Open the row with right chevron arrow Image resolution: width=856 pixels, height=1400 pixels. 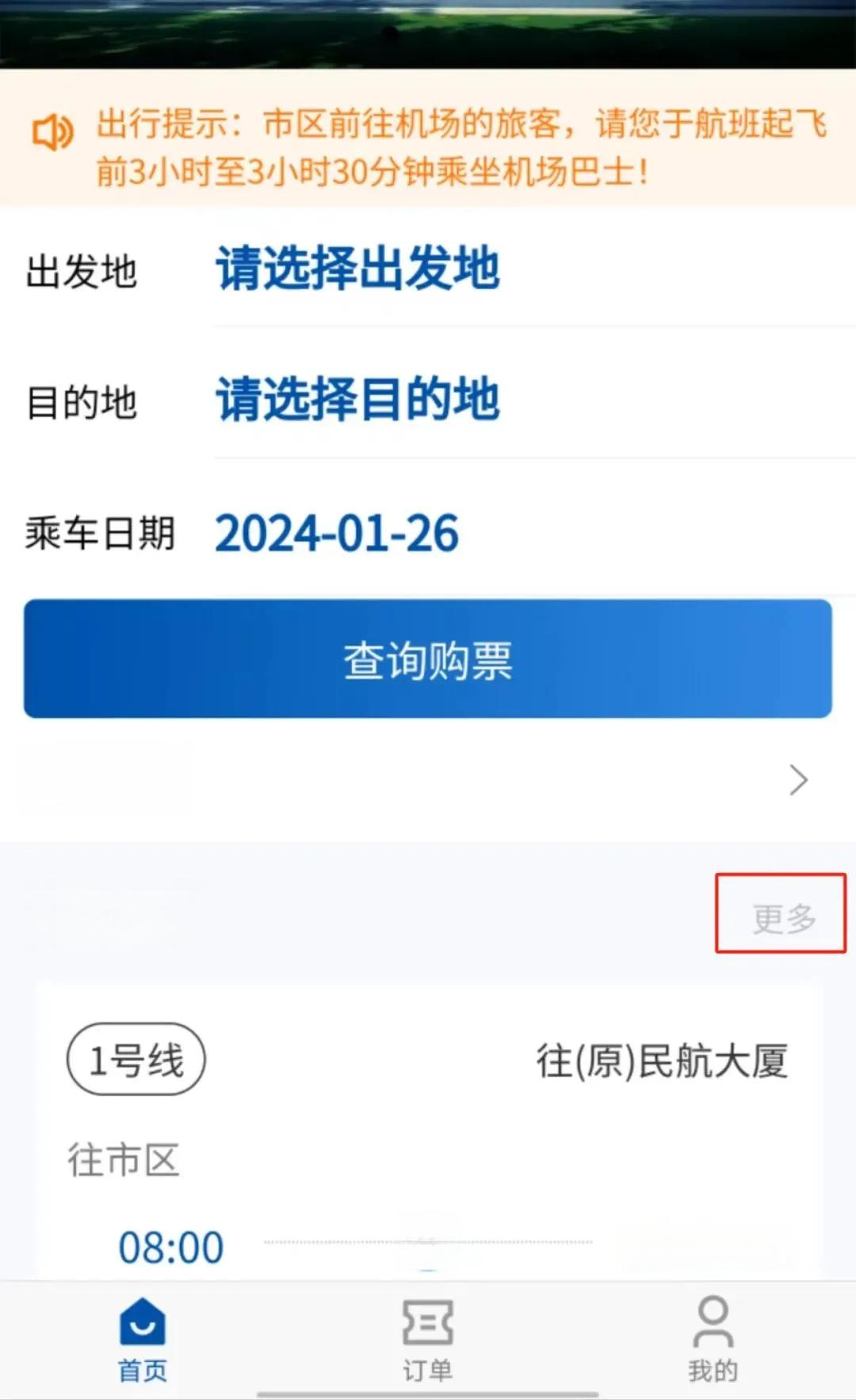click(797, 780)
